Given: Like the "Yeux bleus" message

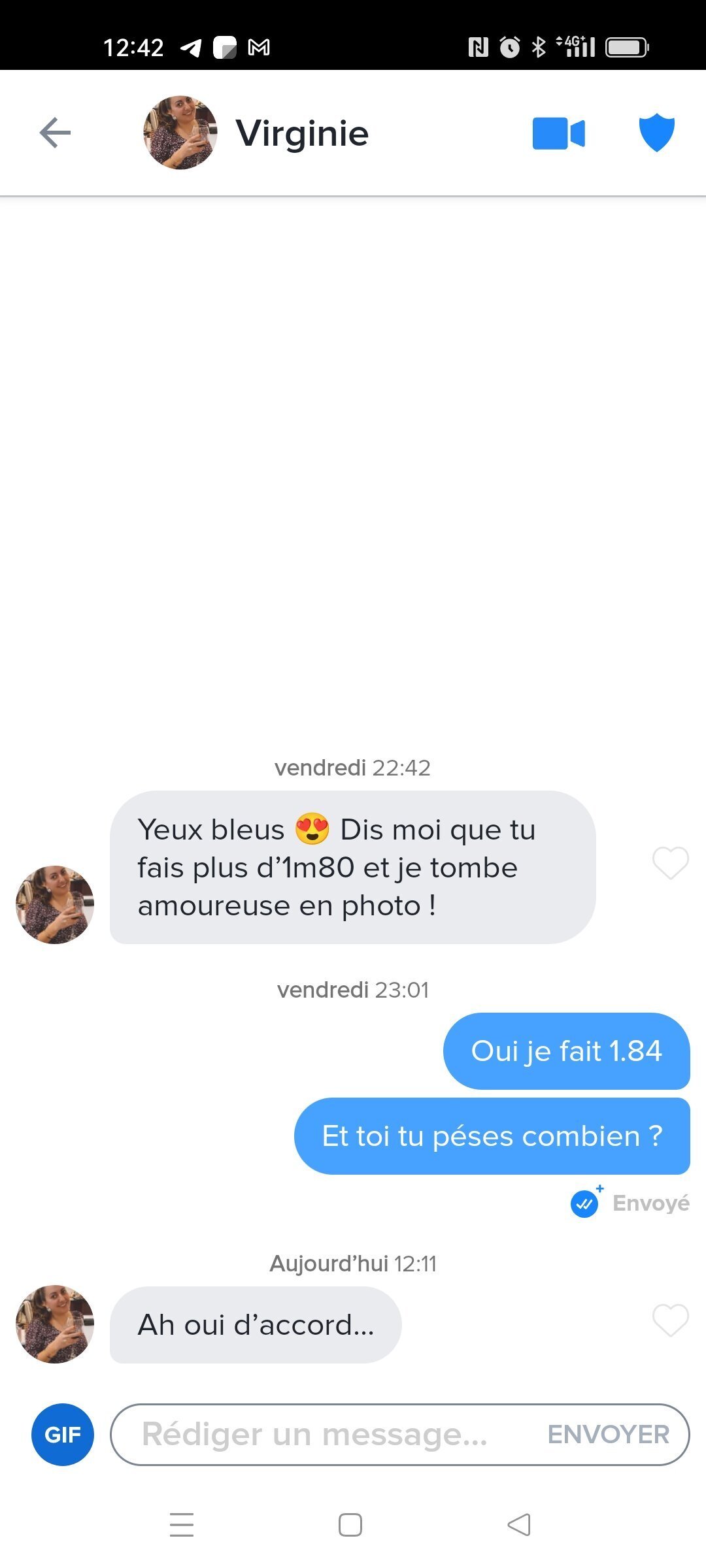Looking at the screenshot, I should (x=670, y=863).
